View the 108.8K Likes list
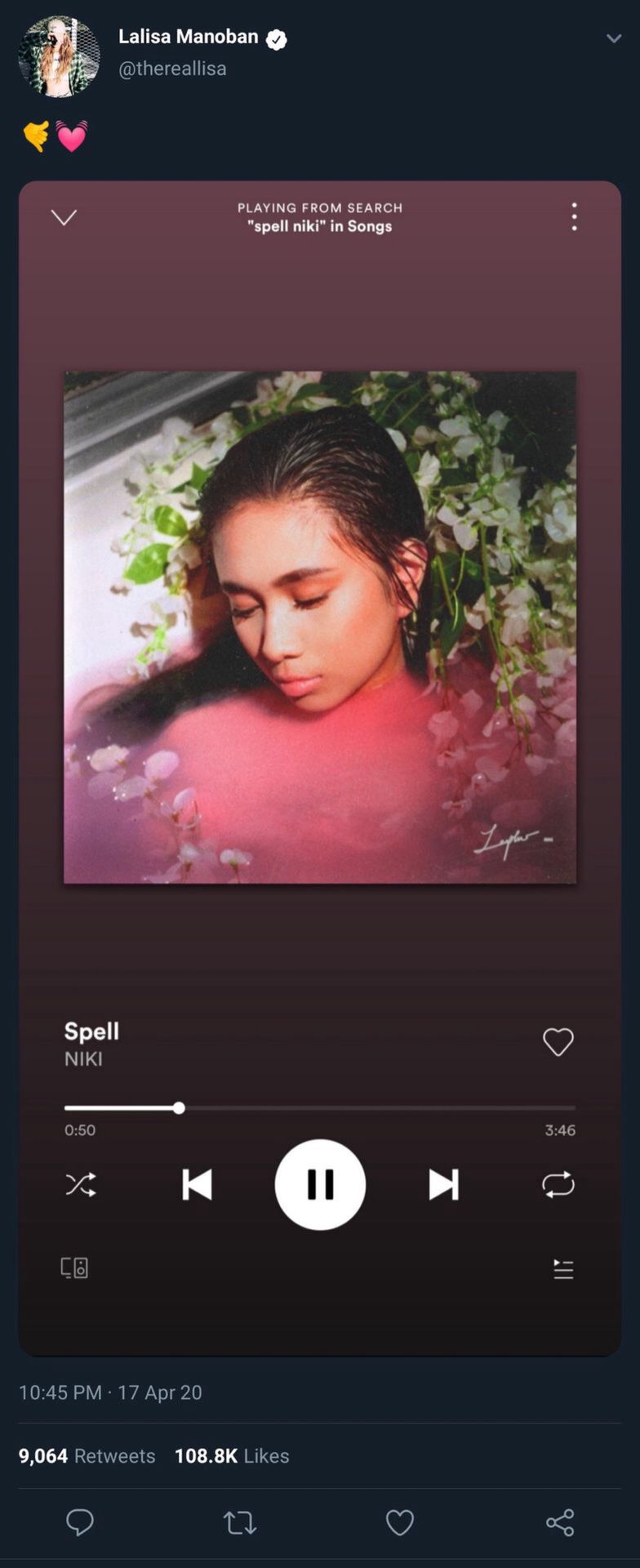Viewport: 640px width, 1568px height. pos(232,1455)
